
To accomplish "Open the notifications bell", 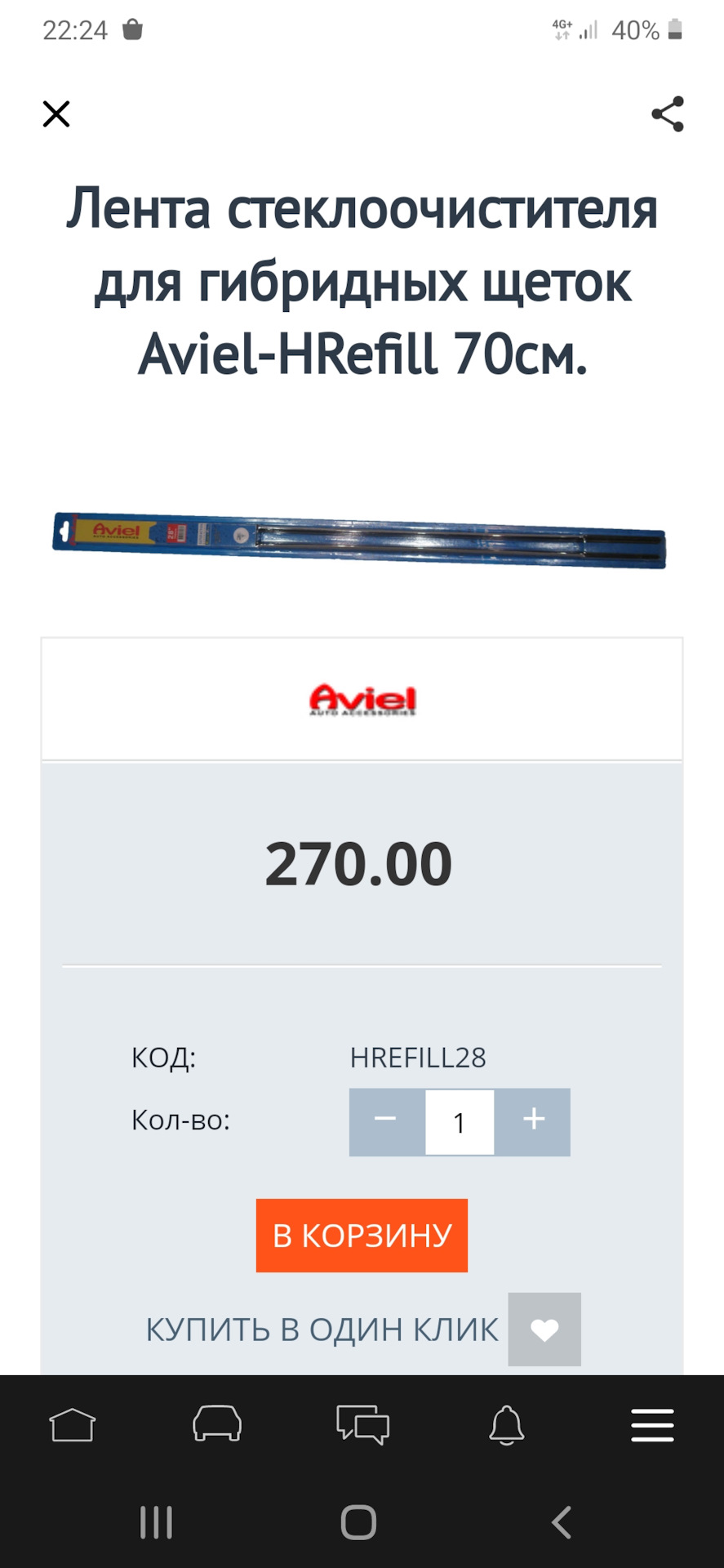I will tap(507, 1425).
